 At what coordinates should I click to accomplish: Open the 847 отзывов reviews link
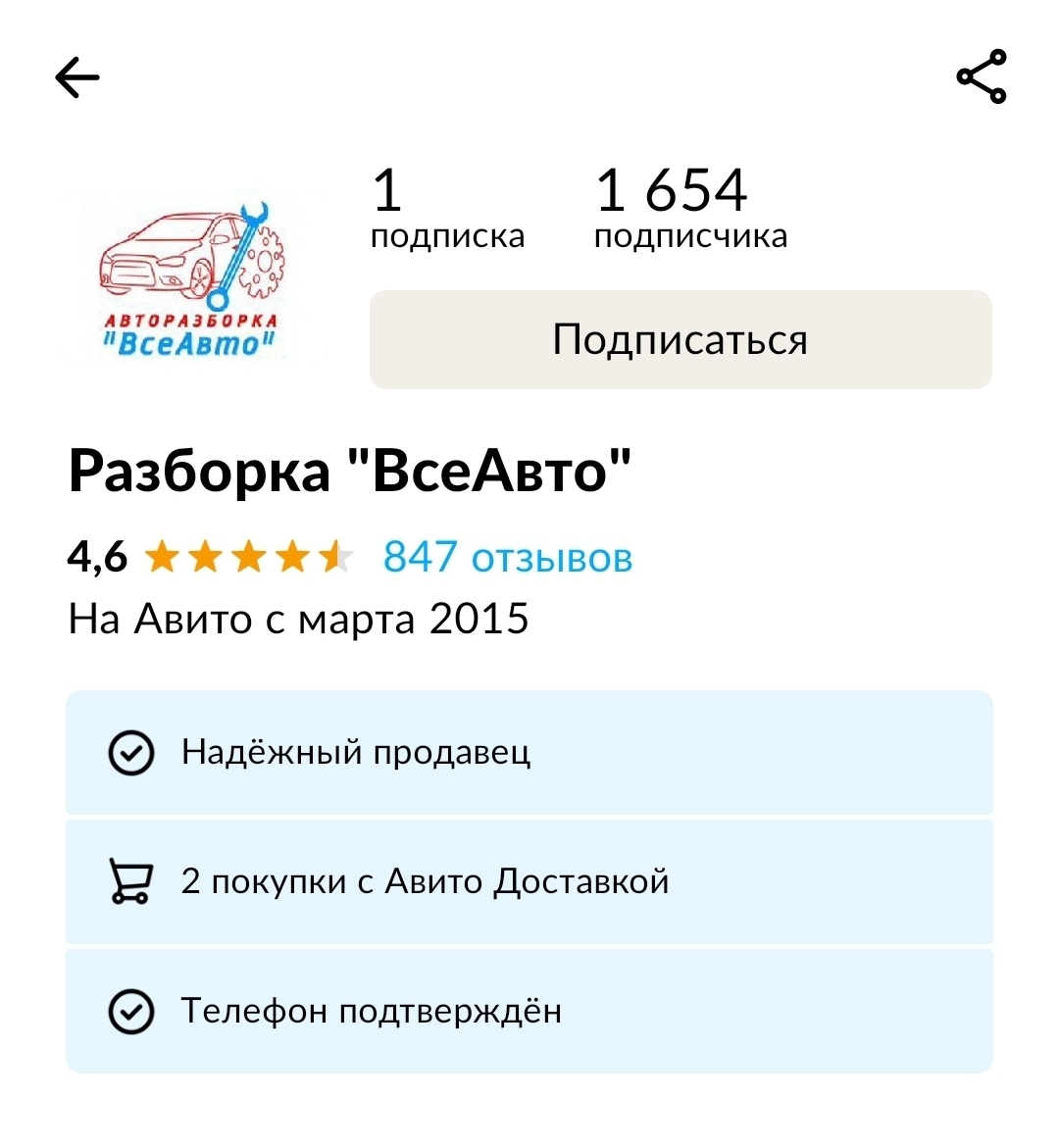507,557
